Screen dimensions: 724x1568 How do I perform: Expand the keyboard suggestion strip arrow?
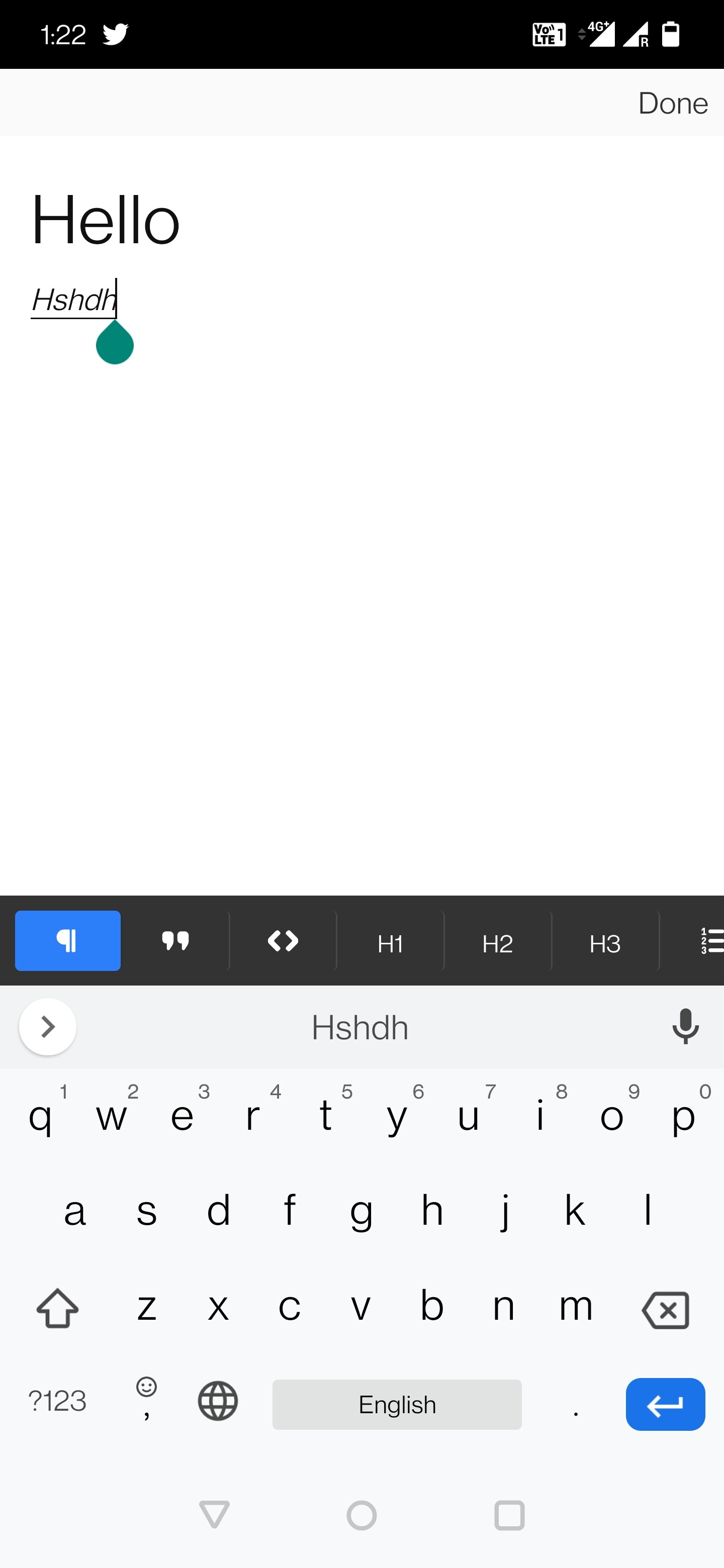point(47,1027)
